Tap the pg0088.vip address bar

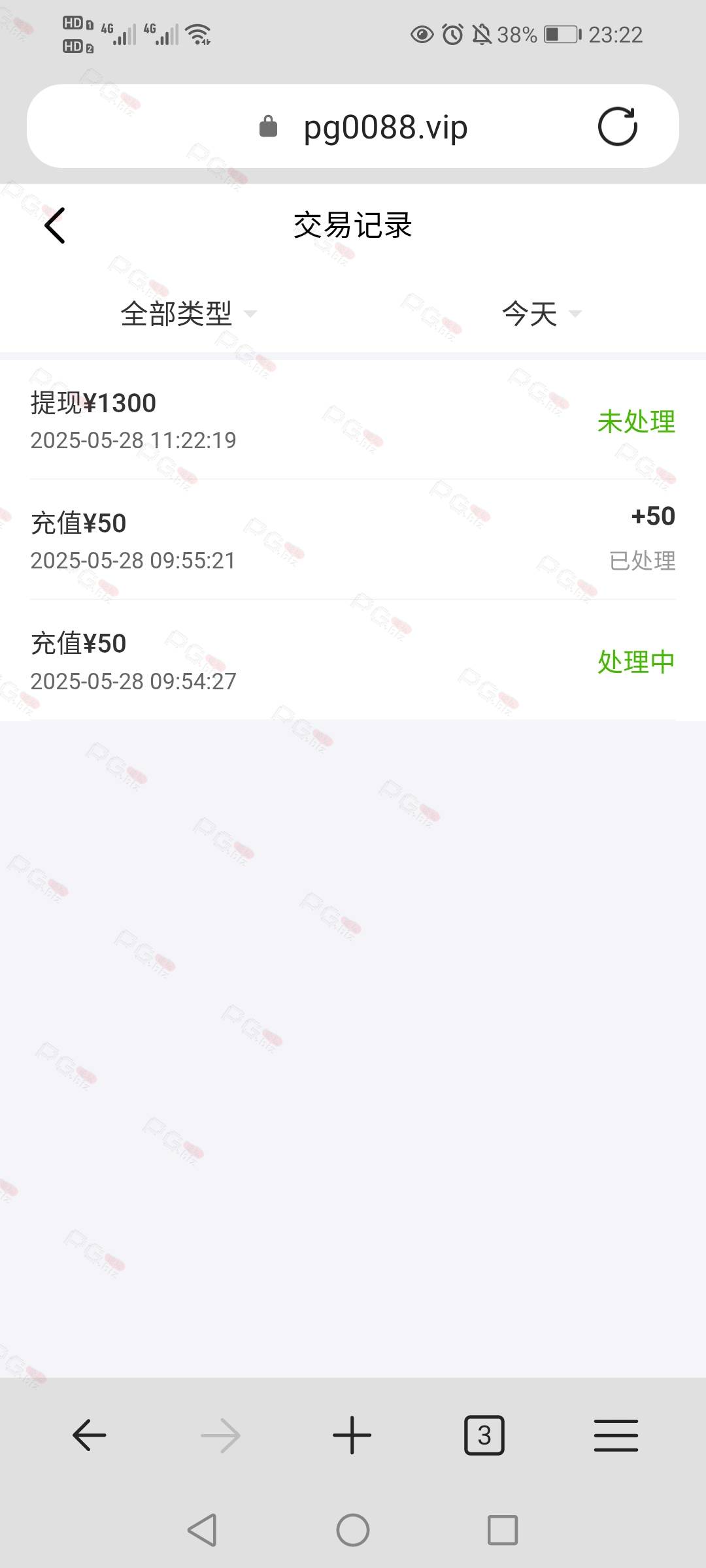point(353,126)
